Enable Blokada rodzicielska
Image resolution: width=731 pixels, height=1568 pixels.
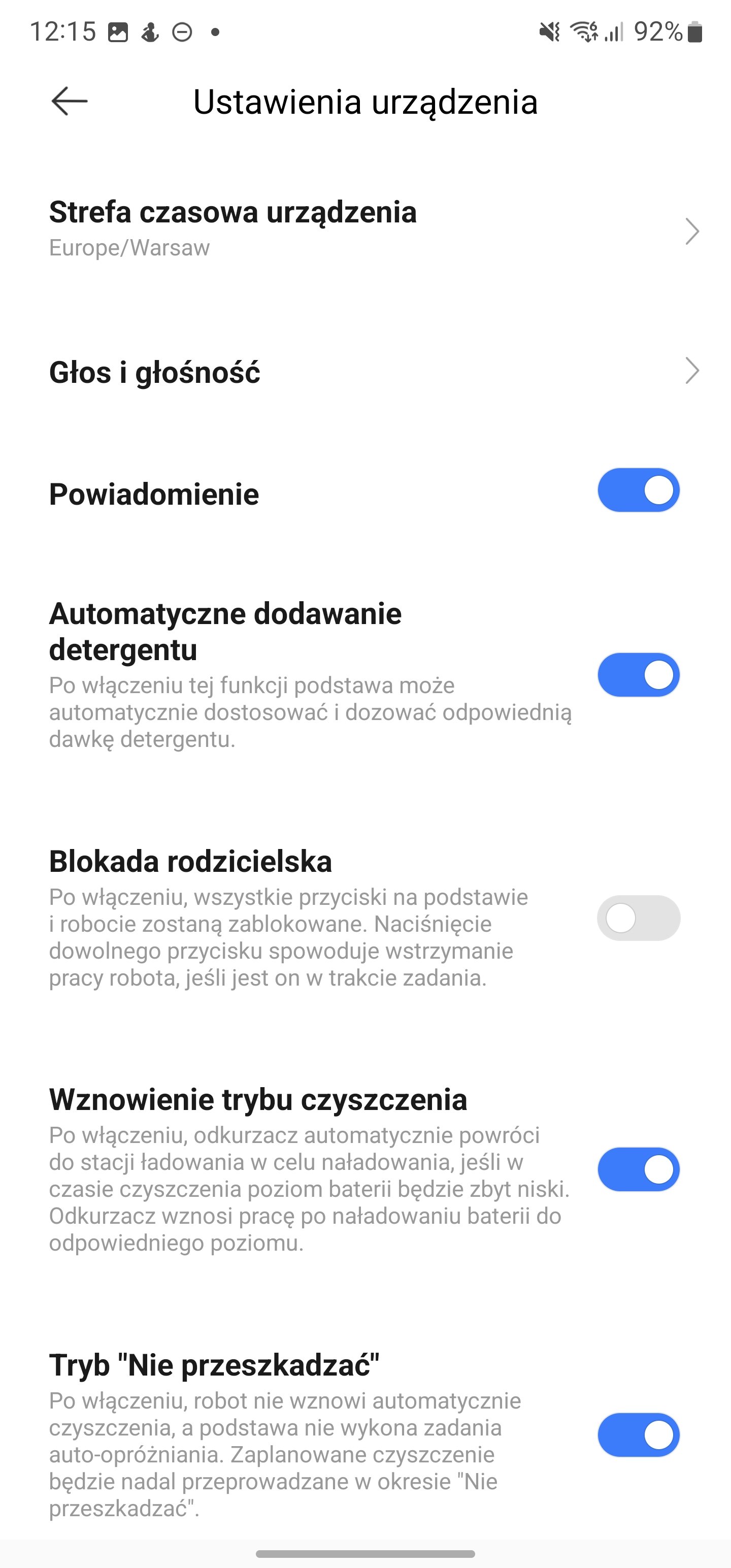[x=639, y=918]
